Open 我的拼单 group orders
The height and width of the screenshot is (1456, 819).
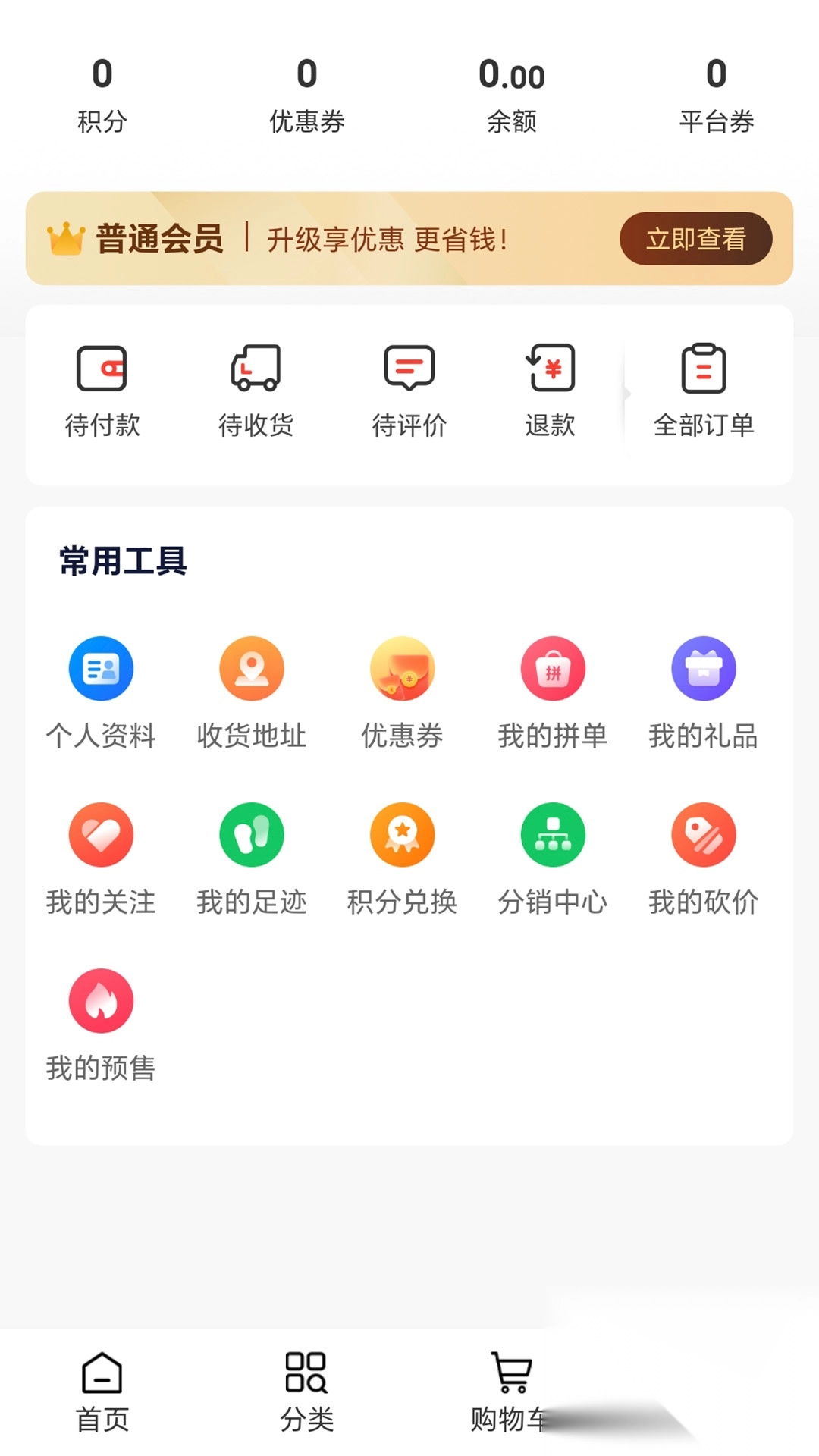(x=553, y=690)
